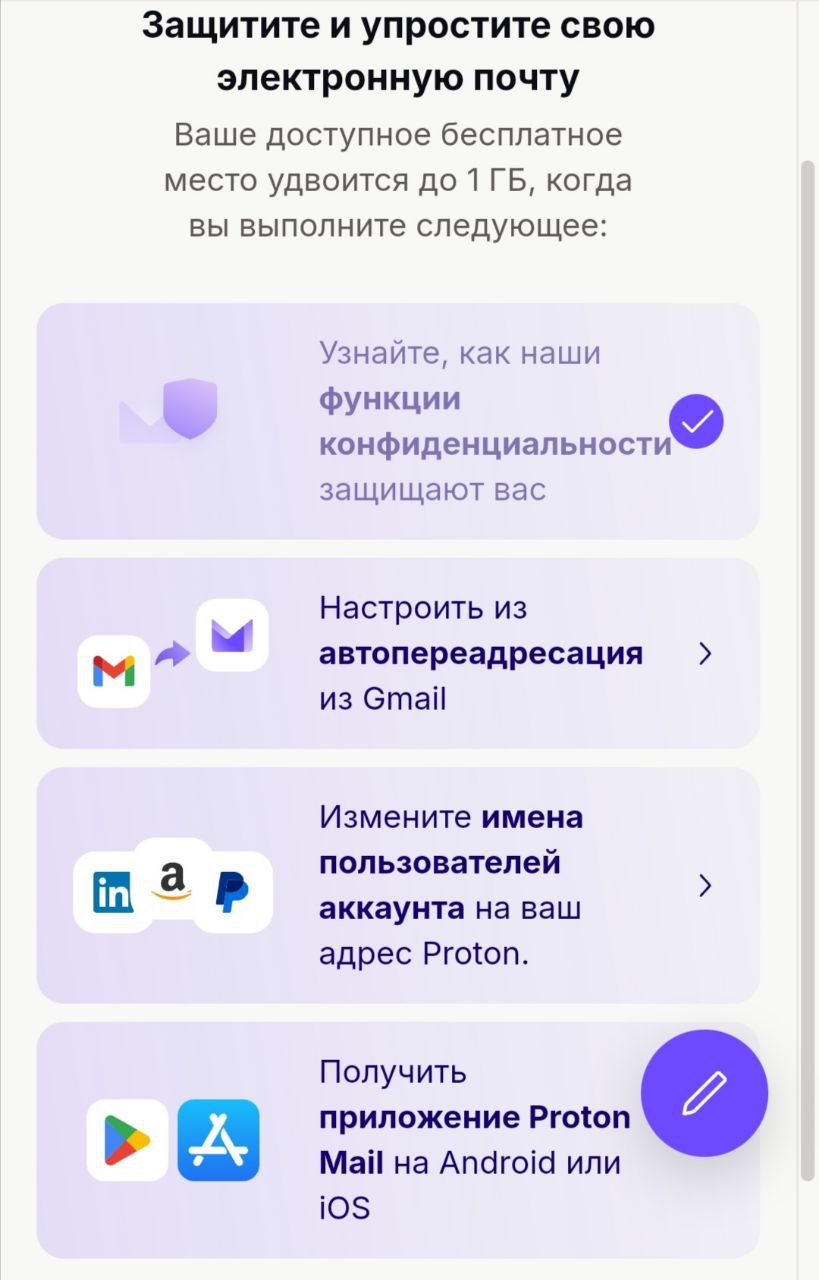Click the completed checkmark on privacy features task
The width and height of the screenshot is (819, 1280).
[697, 421]
